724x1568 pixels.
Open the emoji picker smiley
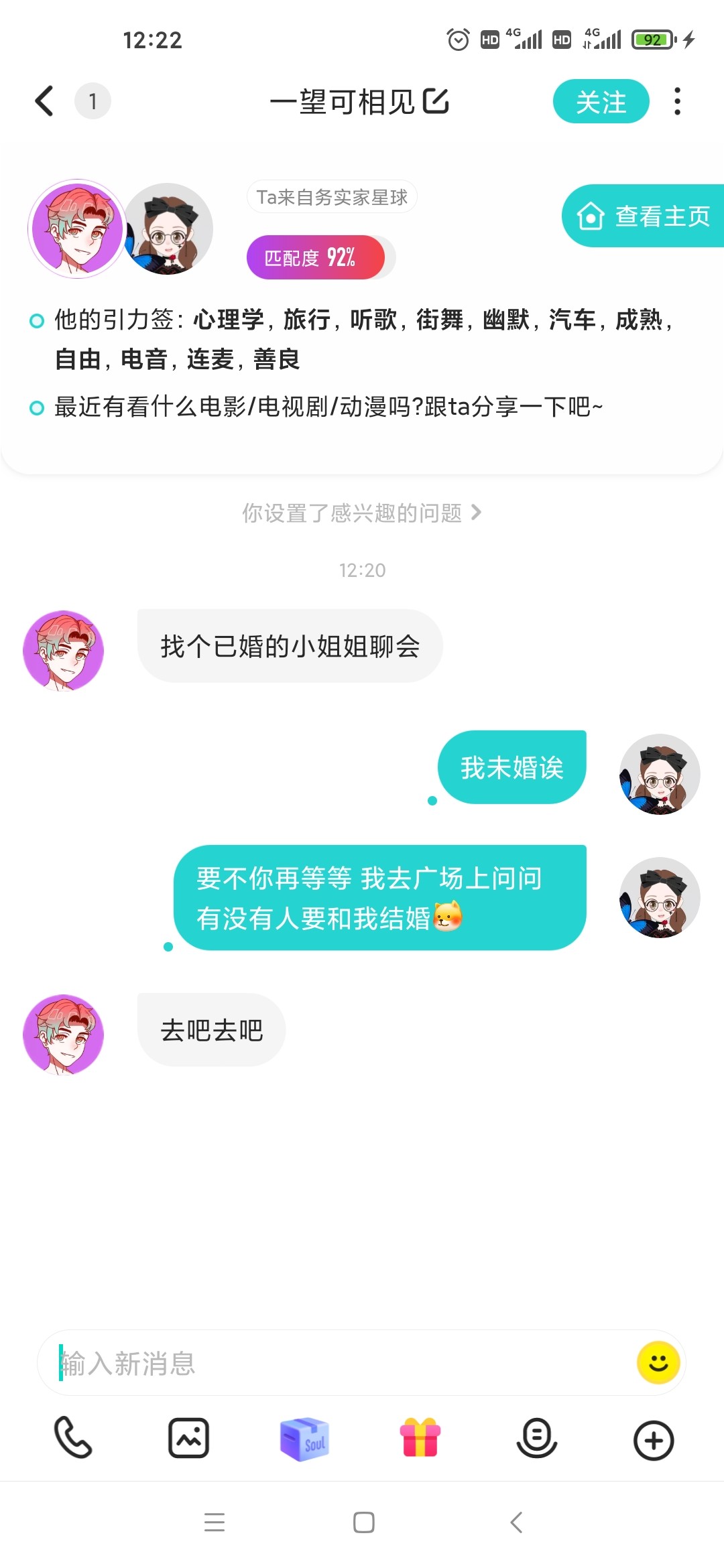(x=658, y=1362)
